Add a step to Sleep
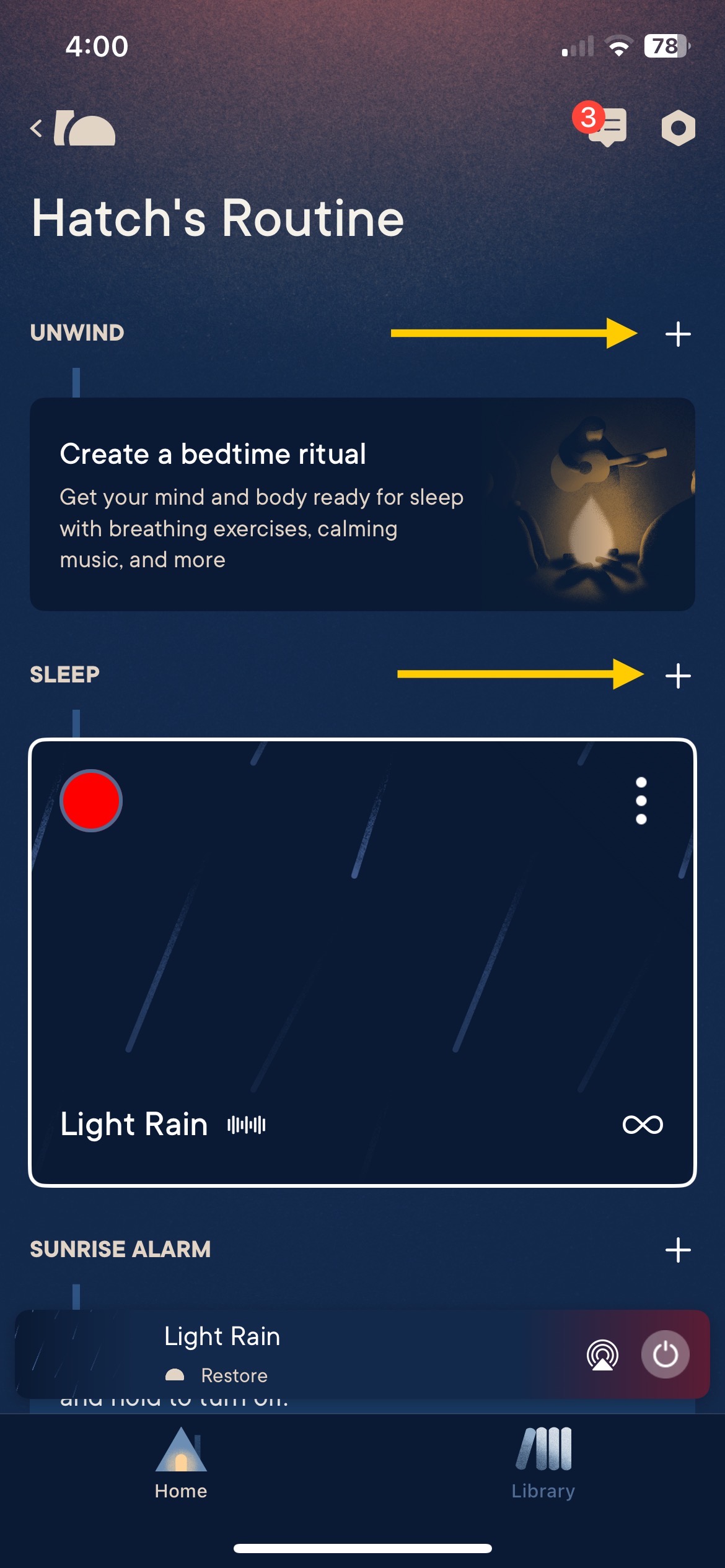This screenshot has height=1568, width=725. click(x=678, y=676)
